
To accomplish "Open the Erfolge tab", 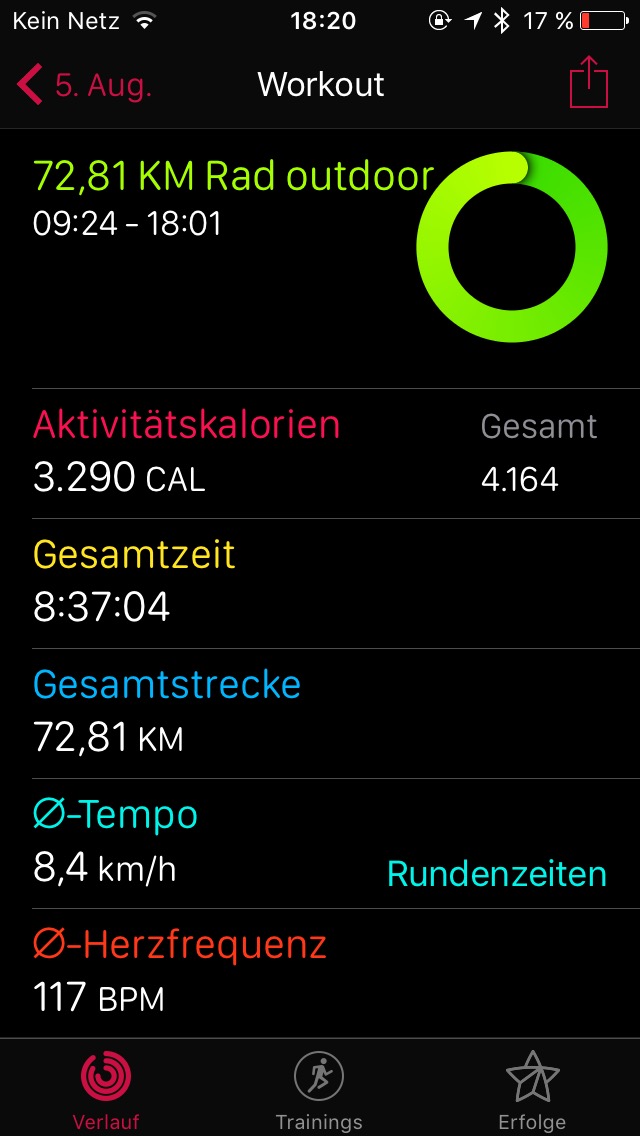I will 532,1090.
